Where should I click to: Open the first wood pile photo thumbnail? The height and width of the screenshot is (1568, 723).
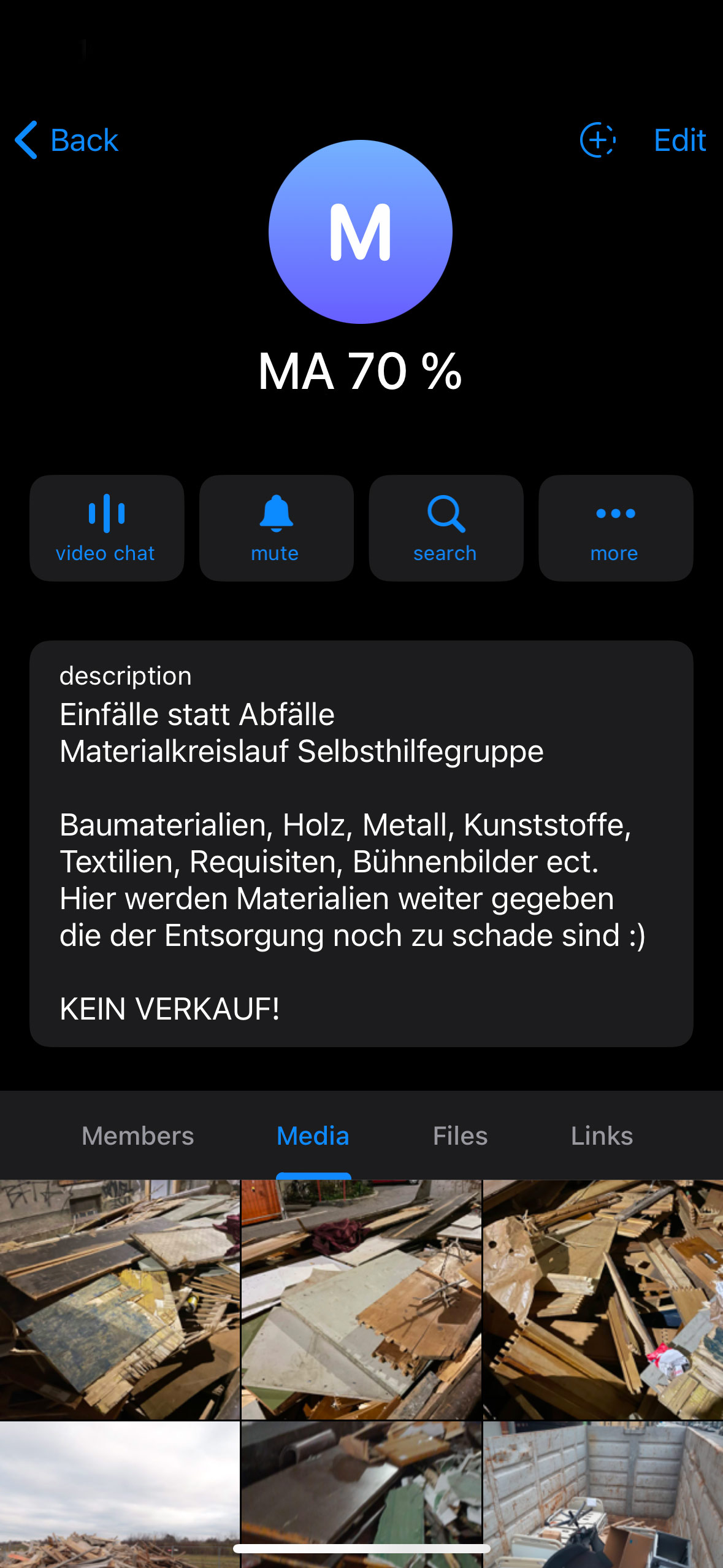coord(120,1299)
